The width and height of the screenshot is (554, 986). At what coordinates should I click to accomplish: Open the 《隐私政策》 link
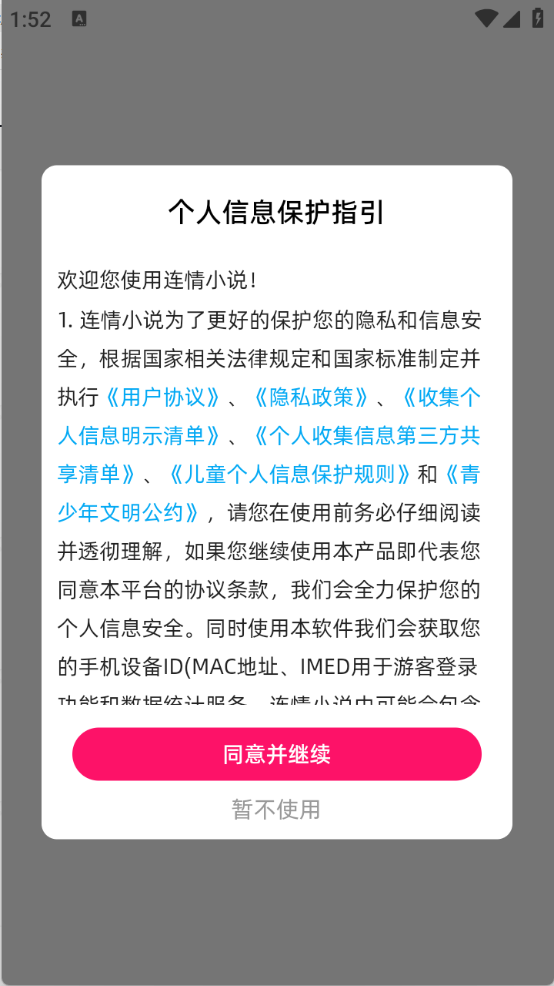(x=311, y=397)
